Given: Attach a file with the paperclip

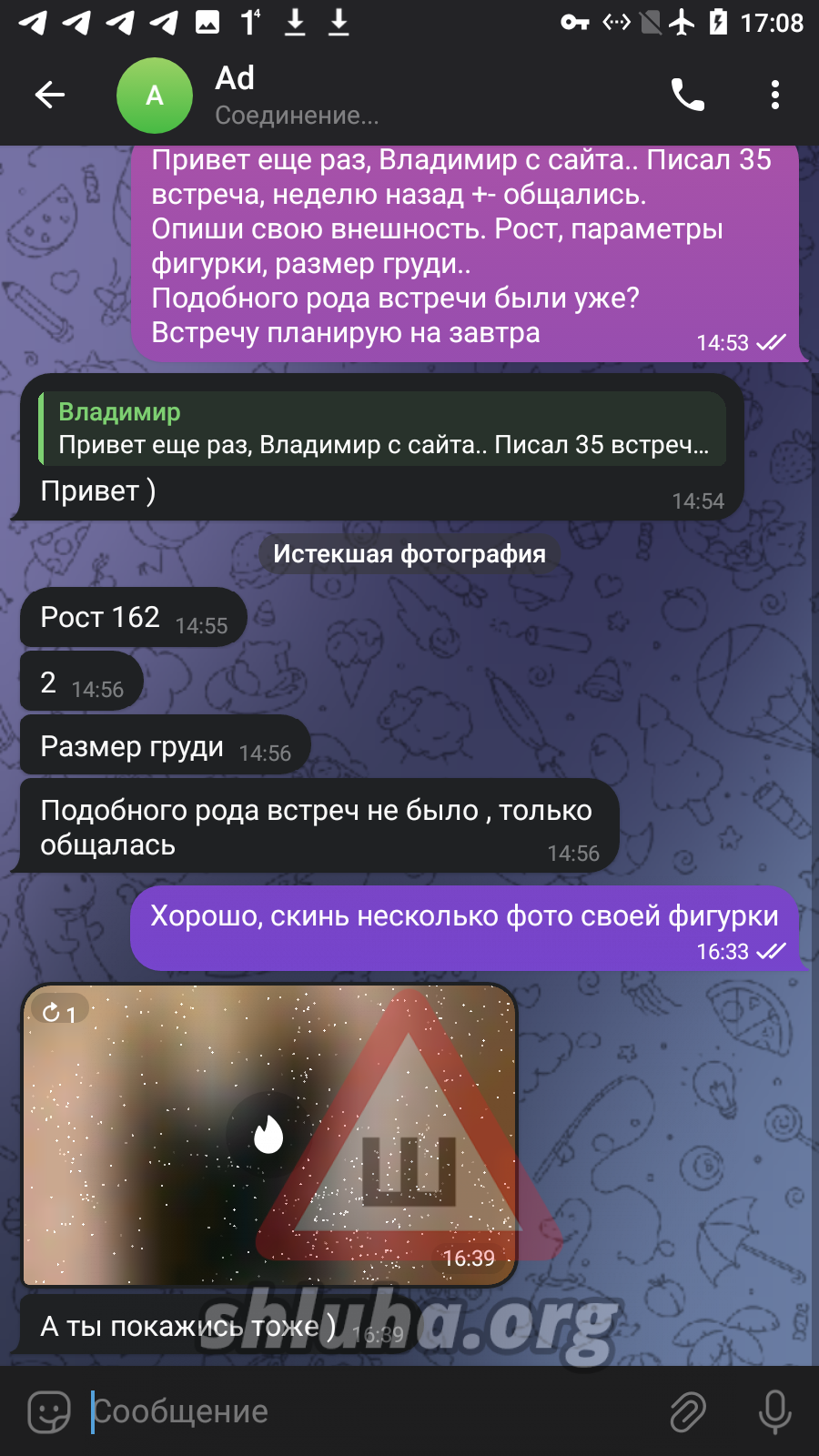Looking at the screenshot, I should tap(688, 1411).
